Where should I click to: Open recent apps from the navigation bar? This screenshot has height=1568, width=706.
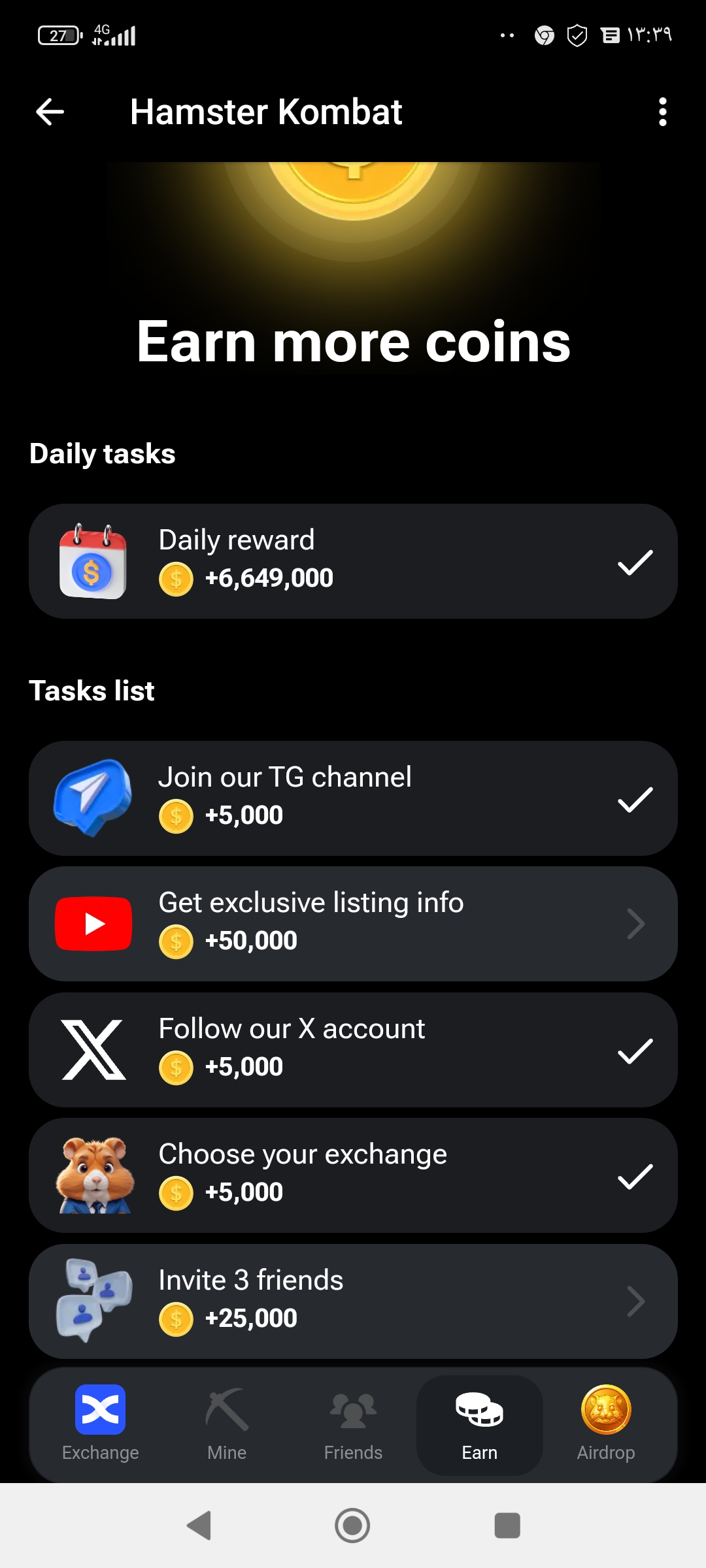pos(507,1526)
